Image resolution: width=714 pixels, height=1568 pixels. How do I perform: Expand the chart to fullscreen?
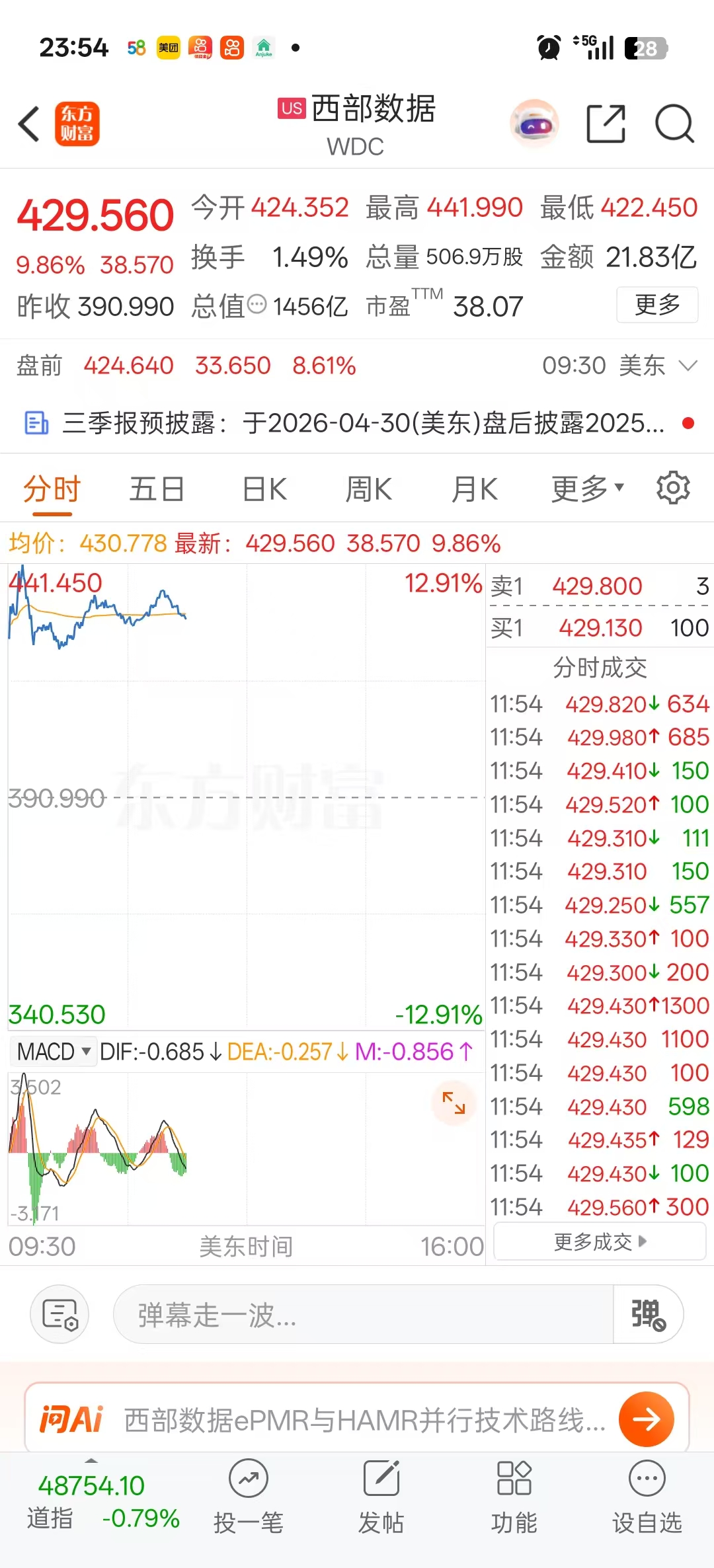(454, 1103)
